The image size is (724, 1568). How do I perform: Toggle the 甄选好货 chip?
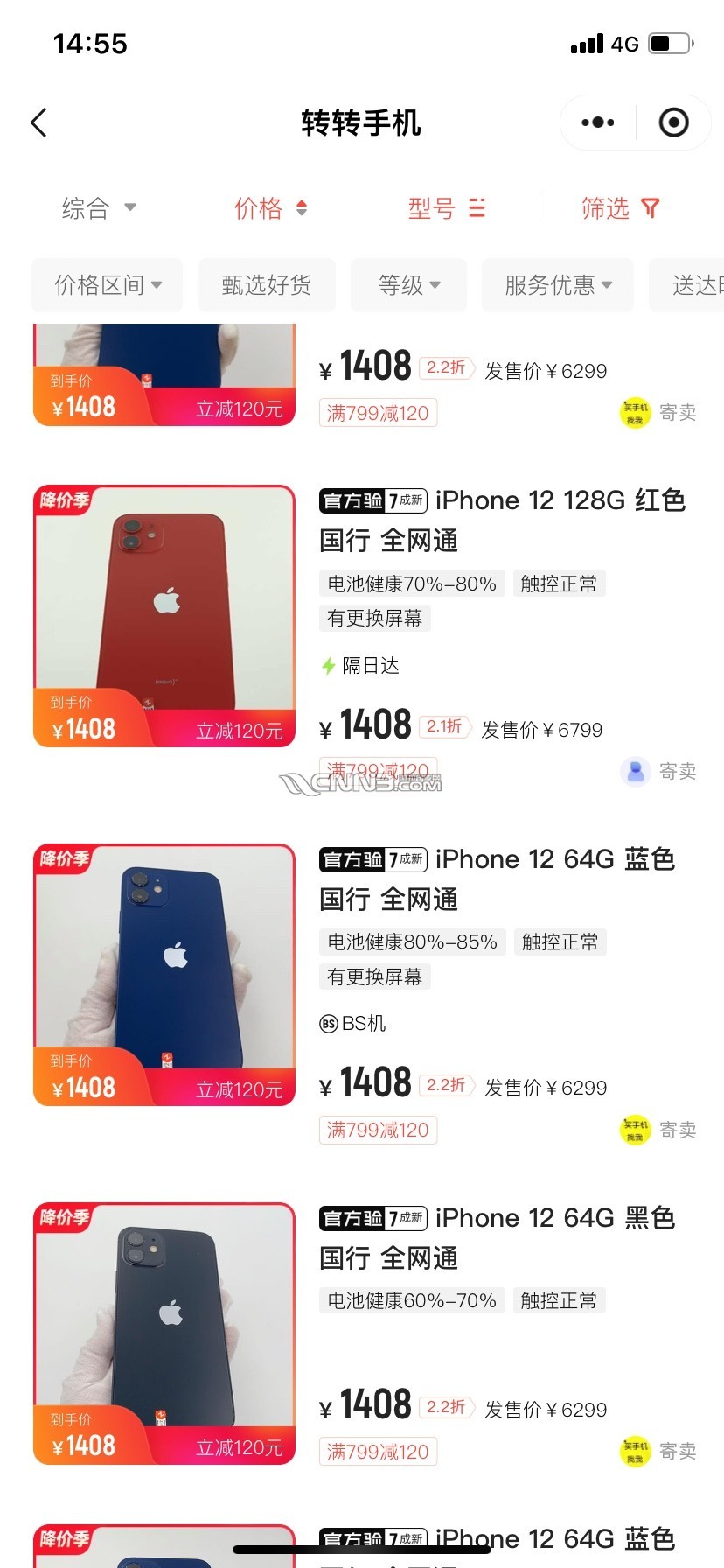click(x=267, y=285)
